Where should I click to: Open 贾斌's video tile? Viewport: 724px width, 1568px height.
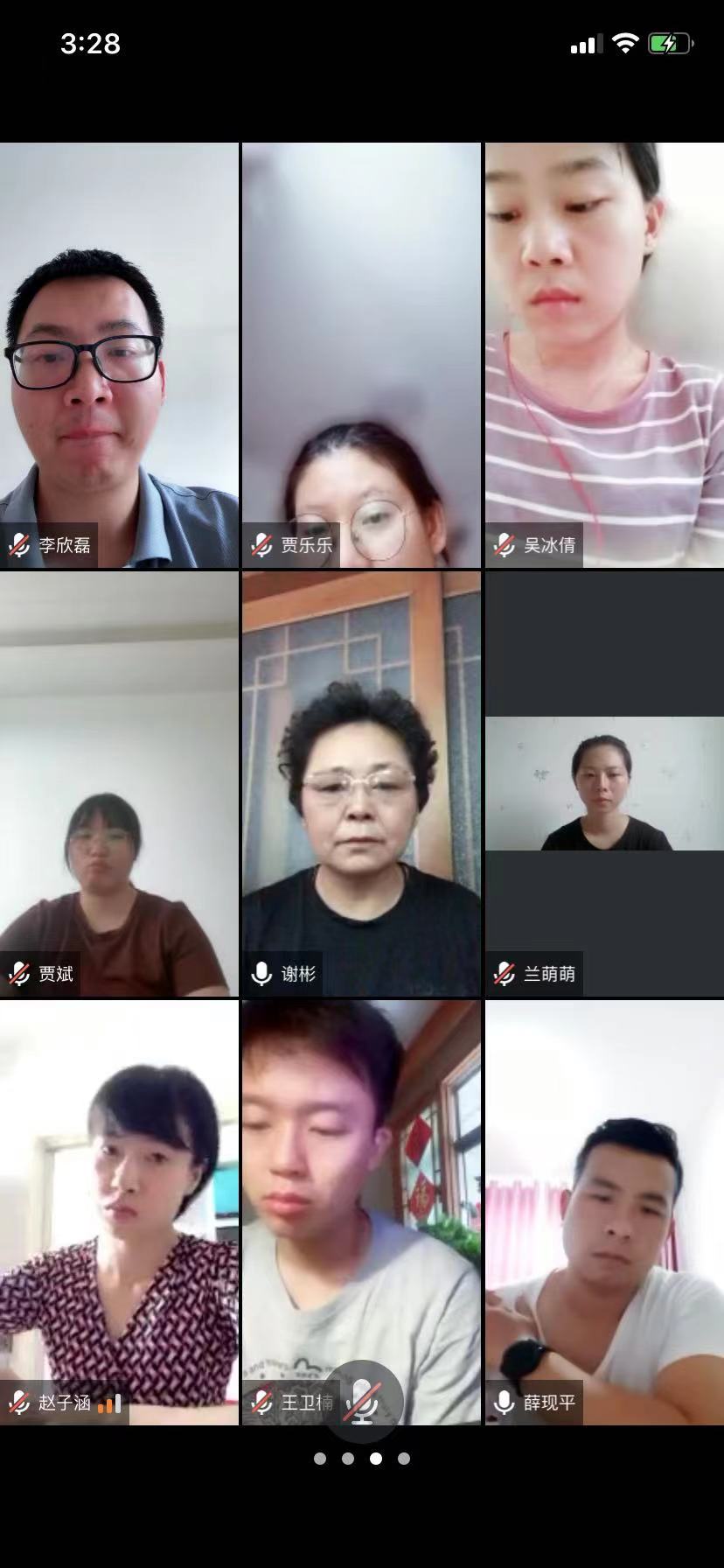pyautogui.click(x=119, y=784)
